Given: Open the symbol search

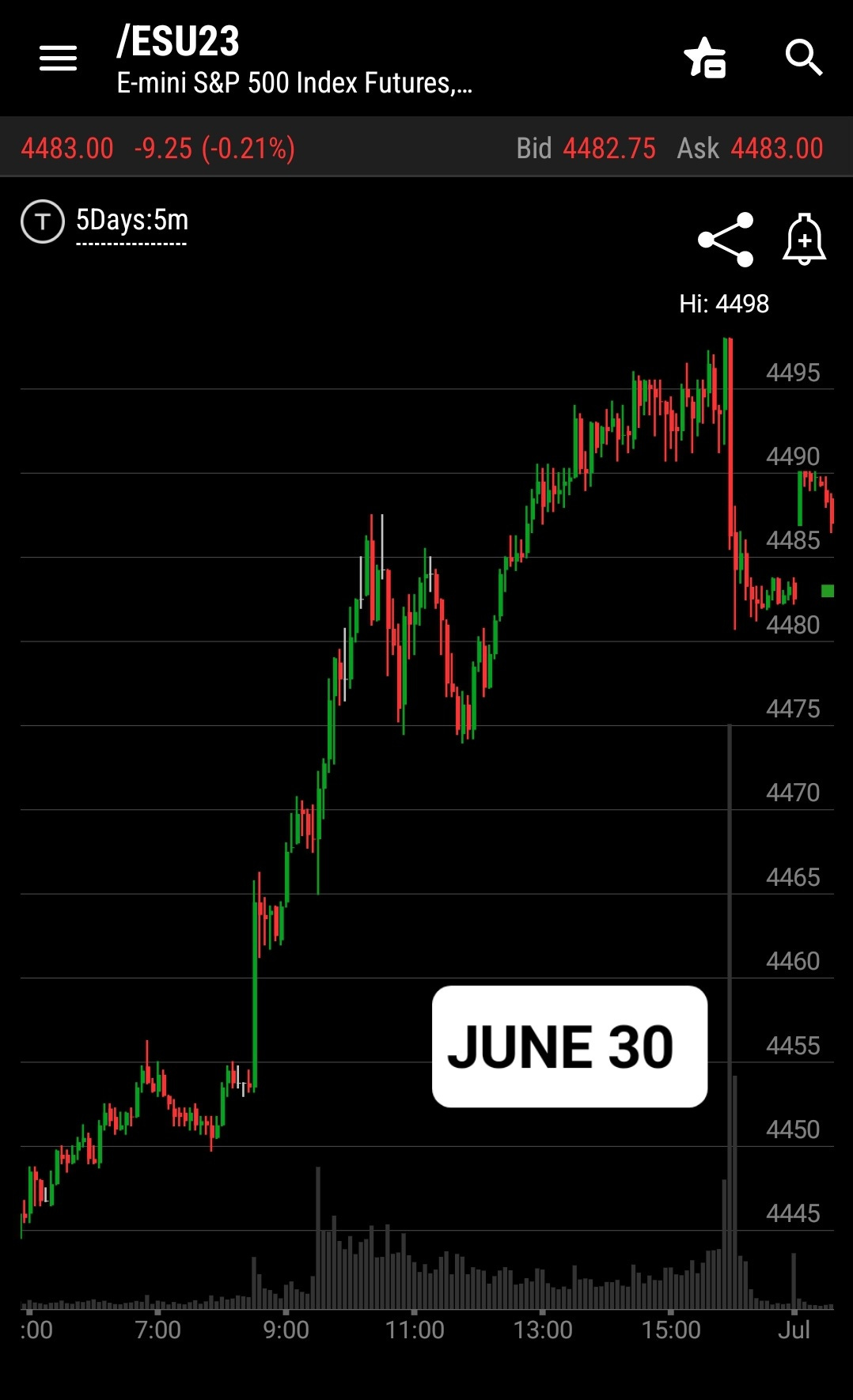Looking at the screenshot, I should pyautogui.click(x=803, y=58).
